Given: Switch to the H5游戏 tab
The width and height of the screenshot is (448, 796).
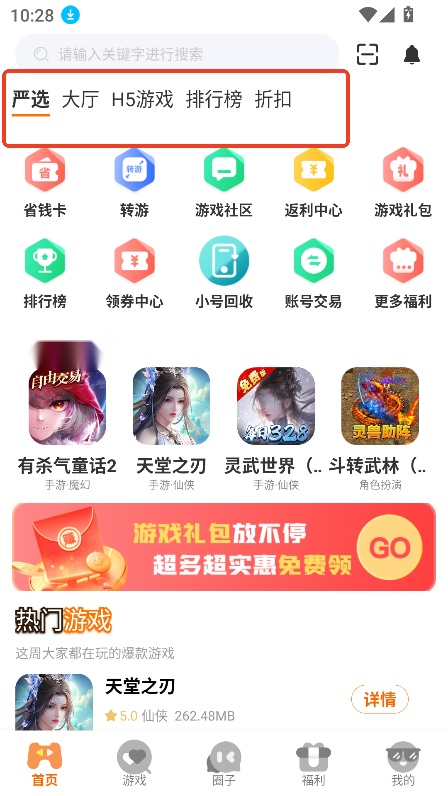Looking at the screenshot, I should point(142,100).
